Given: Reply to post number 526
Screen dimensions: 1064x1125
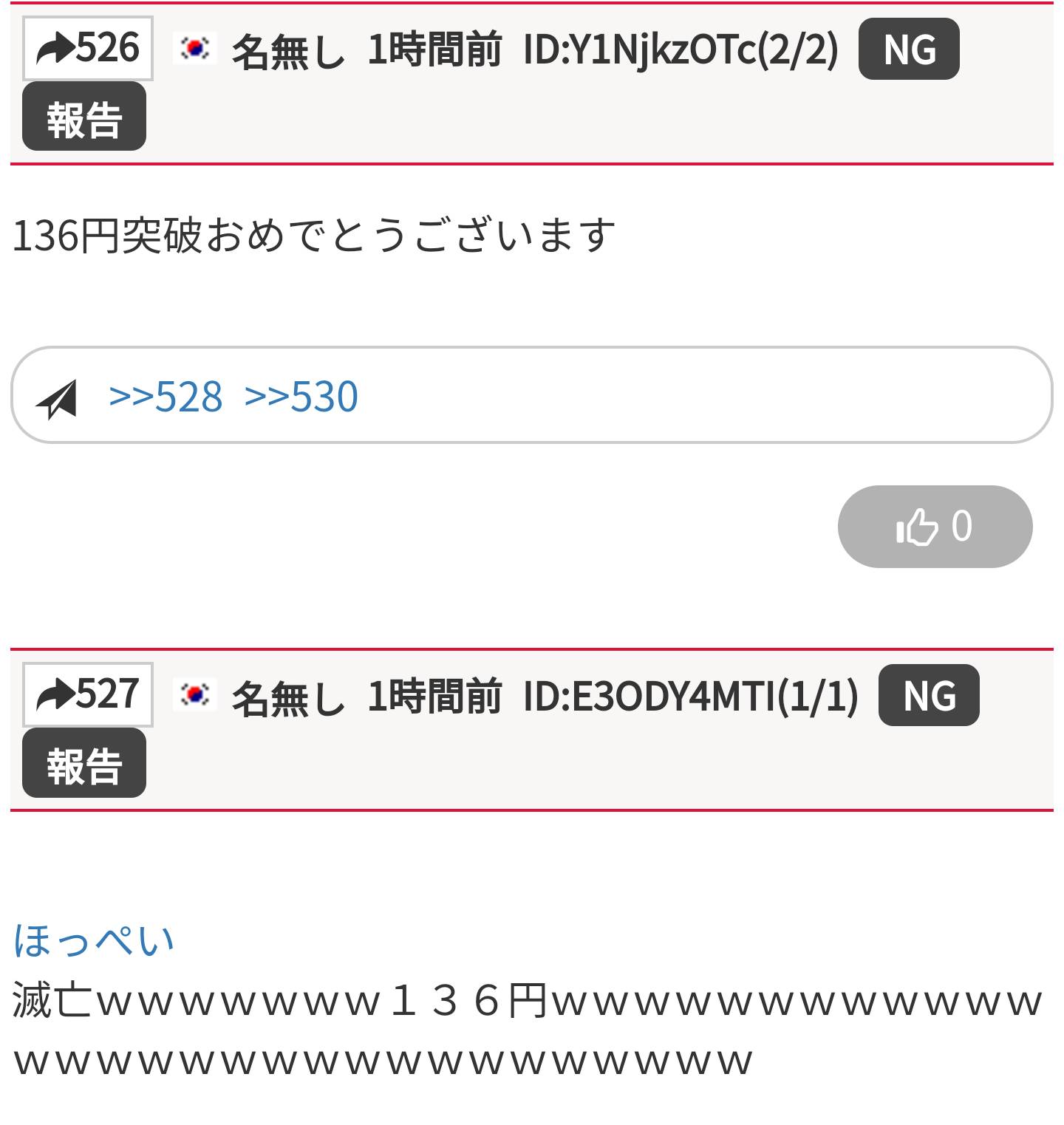Looking at the screenshot, I should click(88, 48).
